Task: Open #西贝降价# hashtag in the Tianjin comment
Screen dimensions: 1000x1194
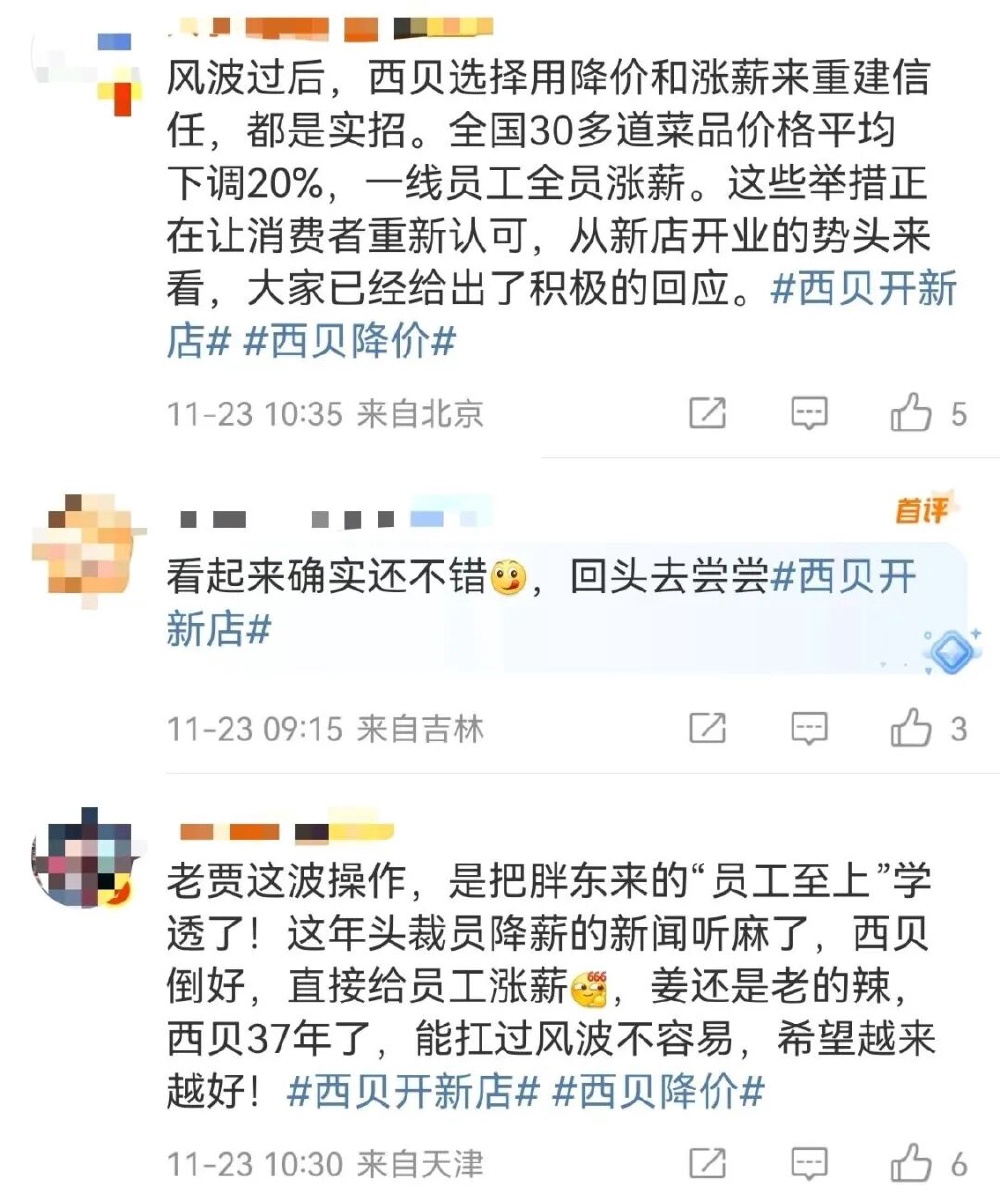Action: click(659, 1091)
